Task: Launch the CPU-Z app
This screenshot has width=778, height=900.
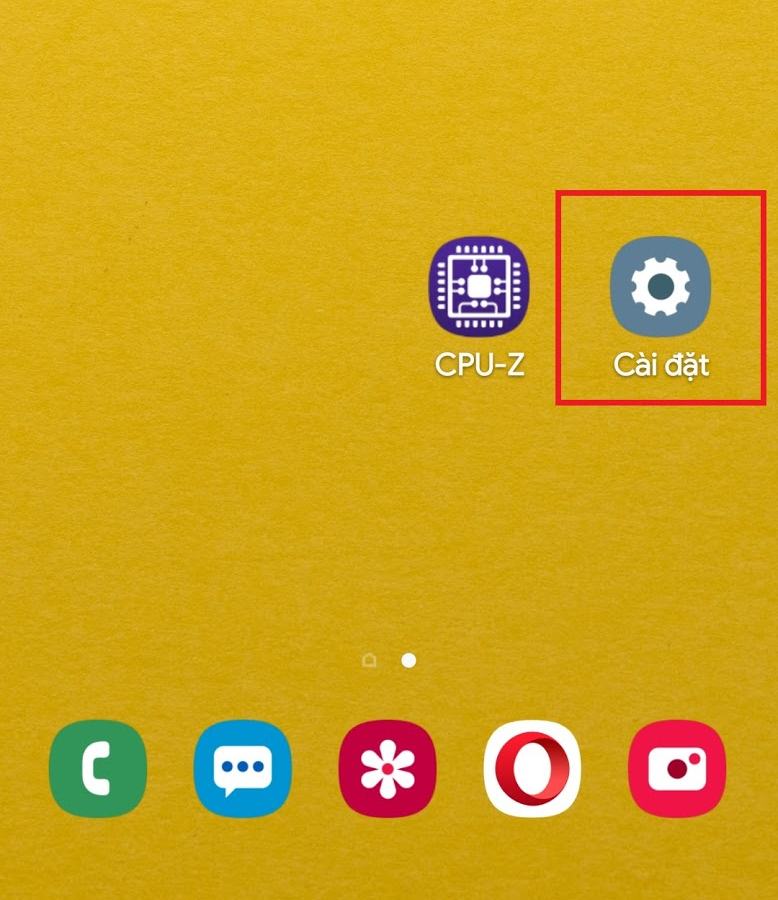Action: 479,287
